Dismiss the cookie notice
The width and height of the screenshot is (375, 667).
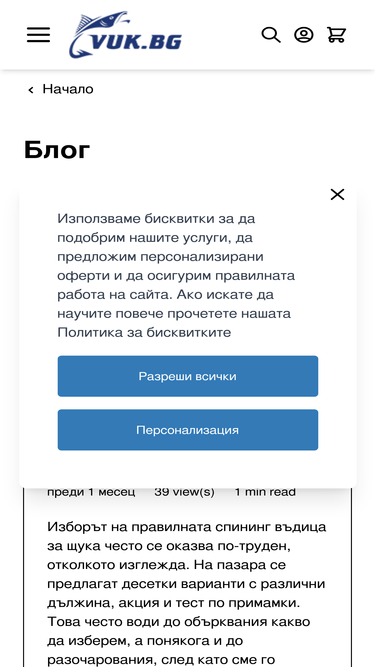click(337, 194)
